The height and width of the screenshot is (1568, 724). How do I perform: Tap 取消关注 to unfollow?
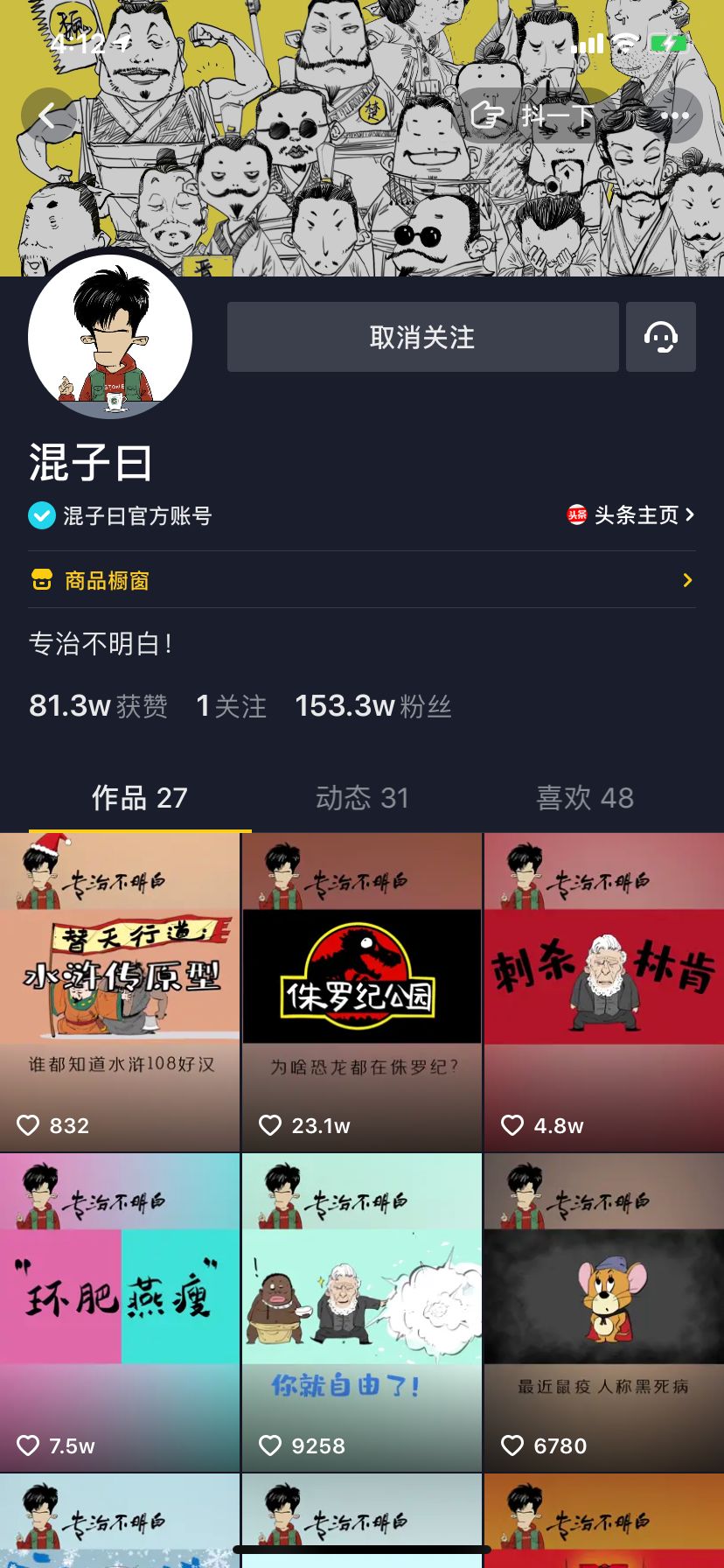pos(422,338)
